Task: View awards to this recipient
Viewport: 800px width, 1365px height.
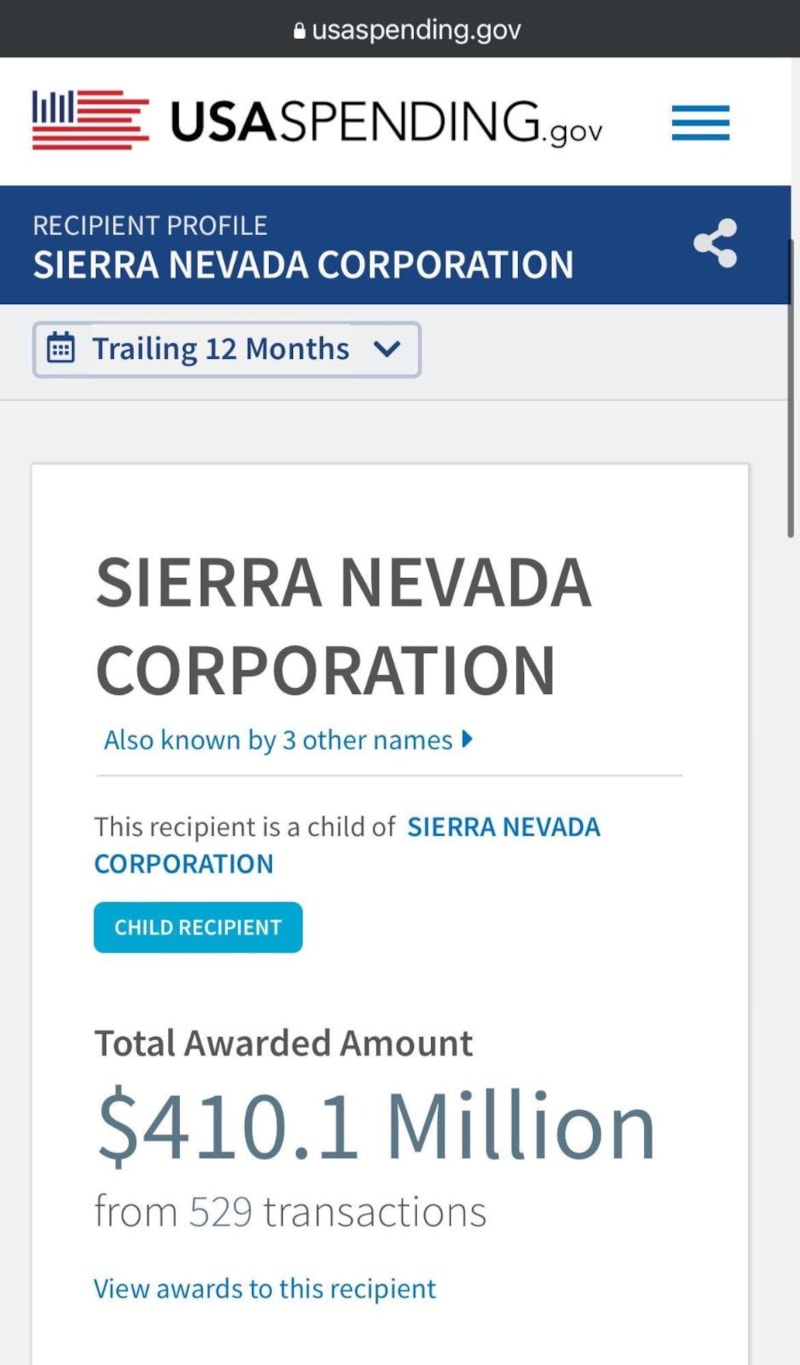Action: pyautogui.click(x=265, y=1288)
